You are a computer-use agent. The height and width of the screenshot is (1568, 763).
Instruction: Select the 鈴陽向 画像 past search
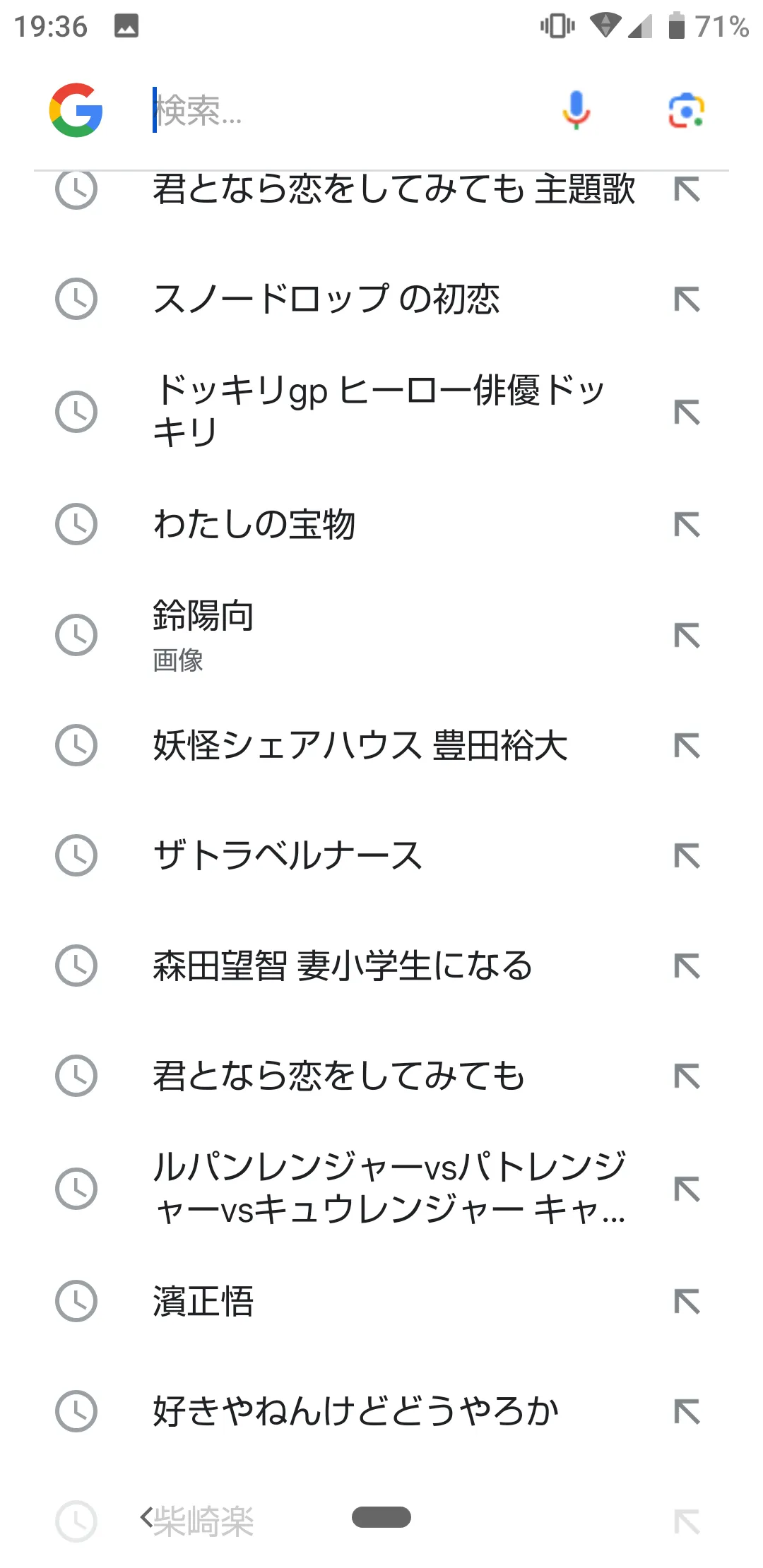(x=381, y=635)
